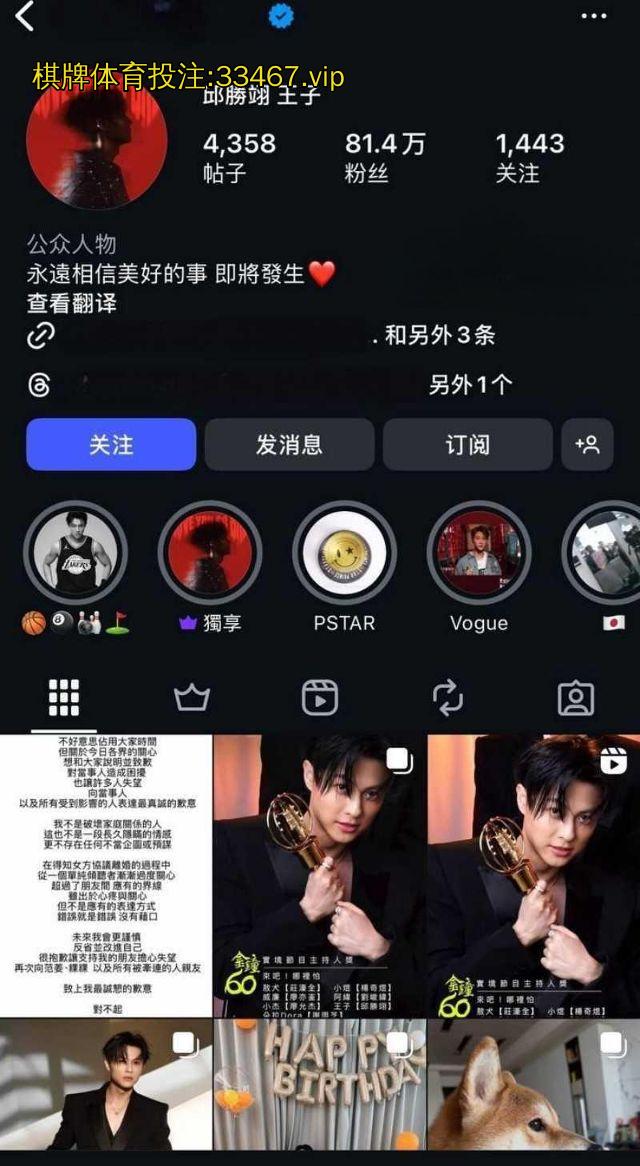Image resolution: width=640 pixels, height=1166 pixels.
Task: Subscribe using the 订阅 button
Action: click(x=467, y=445)
